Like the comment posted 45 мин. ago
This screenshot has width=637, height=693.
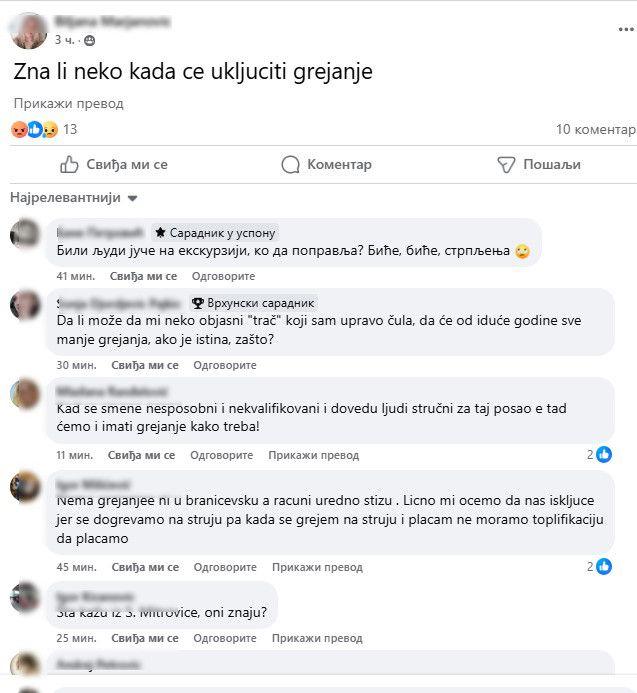143,567
